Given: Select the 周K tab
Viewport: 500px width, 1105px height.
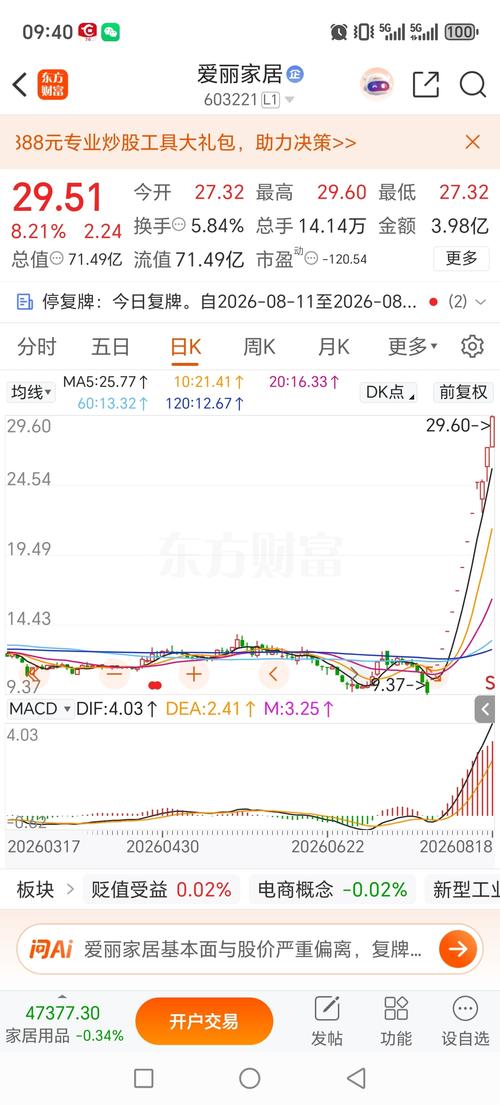Looking at the screenshot, I should [x=259, y=347].
